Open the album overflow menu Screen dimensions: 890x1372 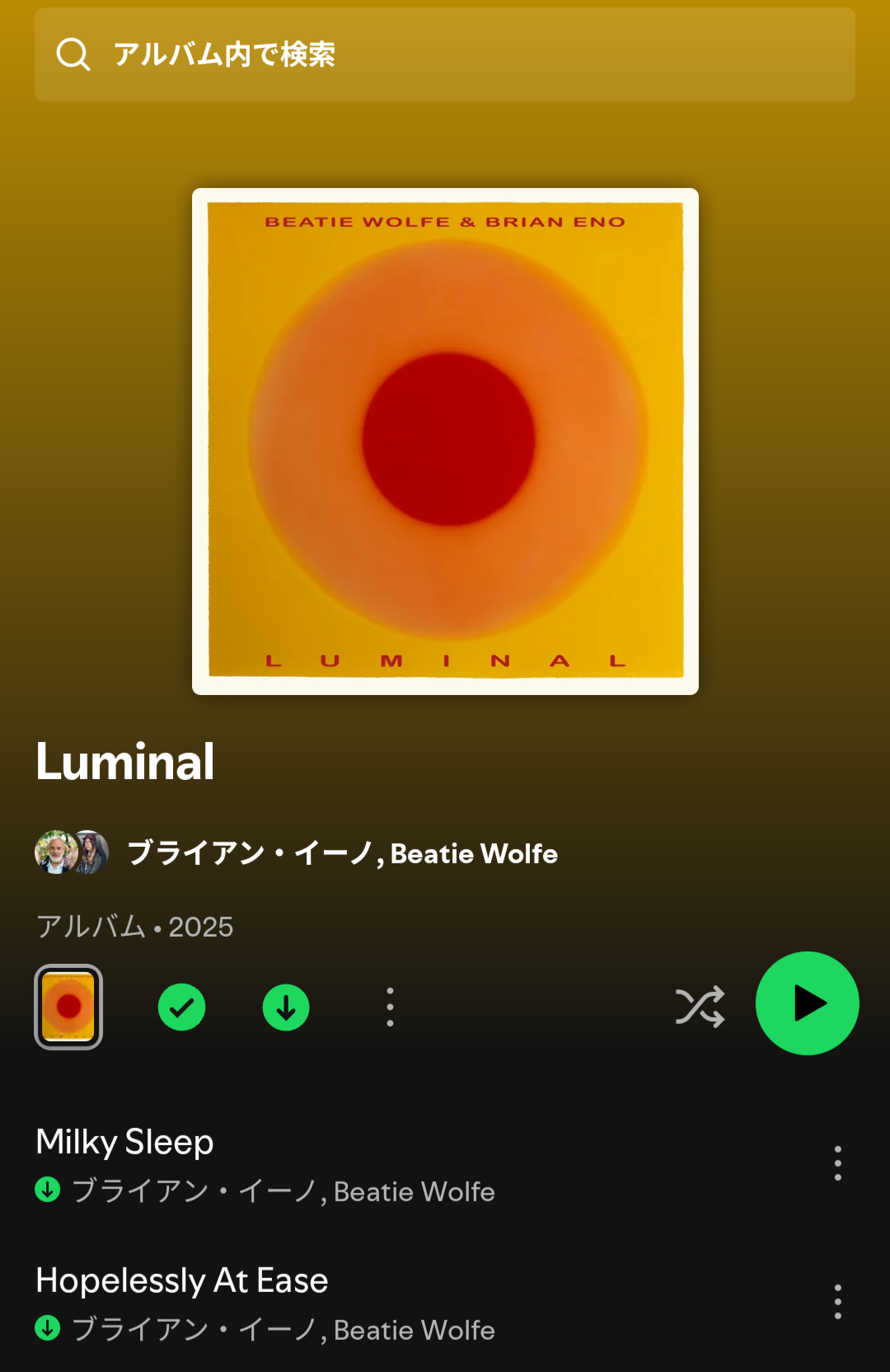(390, 1007)
